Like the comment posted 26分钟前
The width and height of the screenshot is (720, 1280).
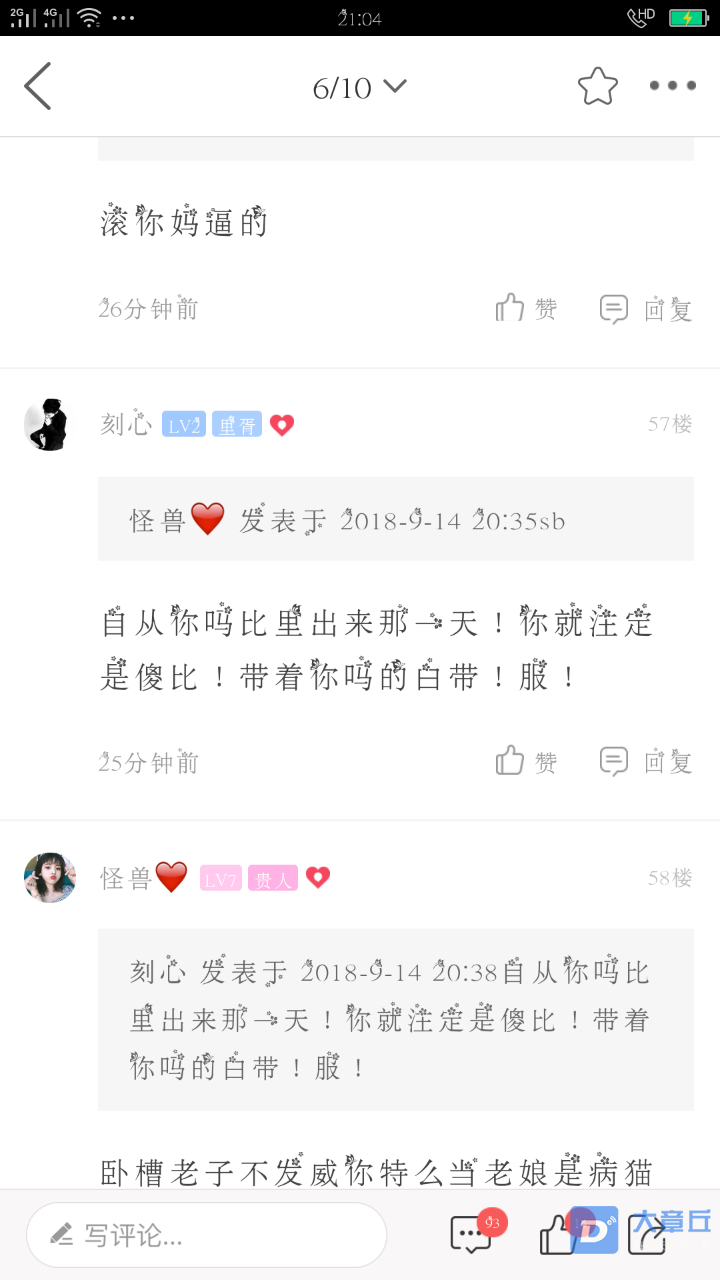(x=526, y=309)
